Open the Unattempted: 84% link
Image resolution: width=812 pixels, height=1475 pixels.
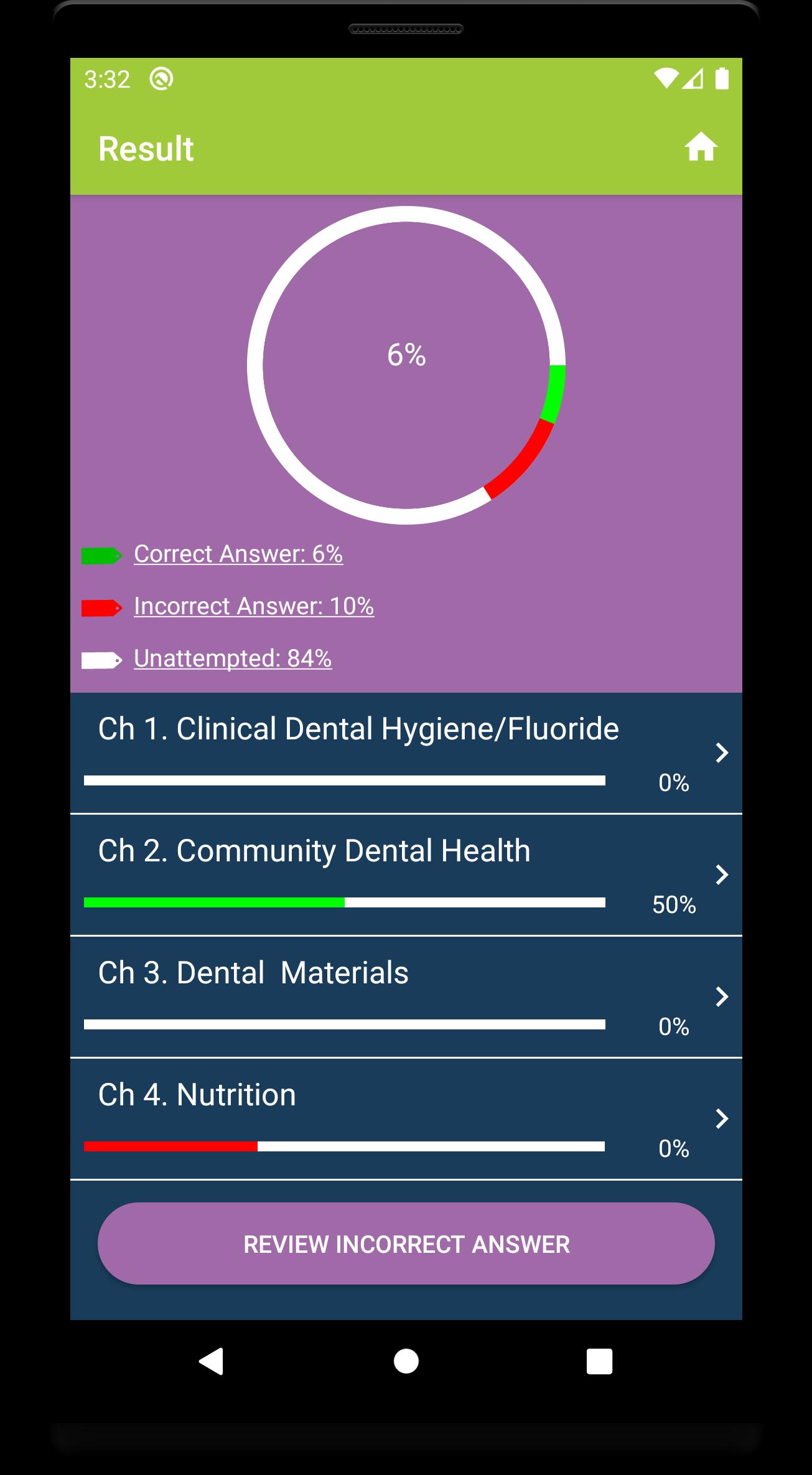[x=233, y=658]
